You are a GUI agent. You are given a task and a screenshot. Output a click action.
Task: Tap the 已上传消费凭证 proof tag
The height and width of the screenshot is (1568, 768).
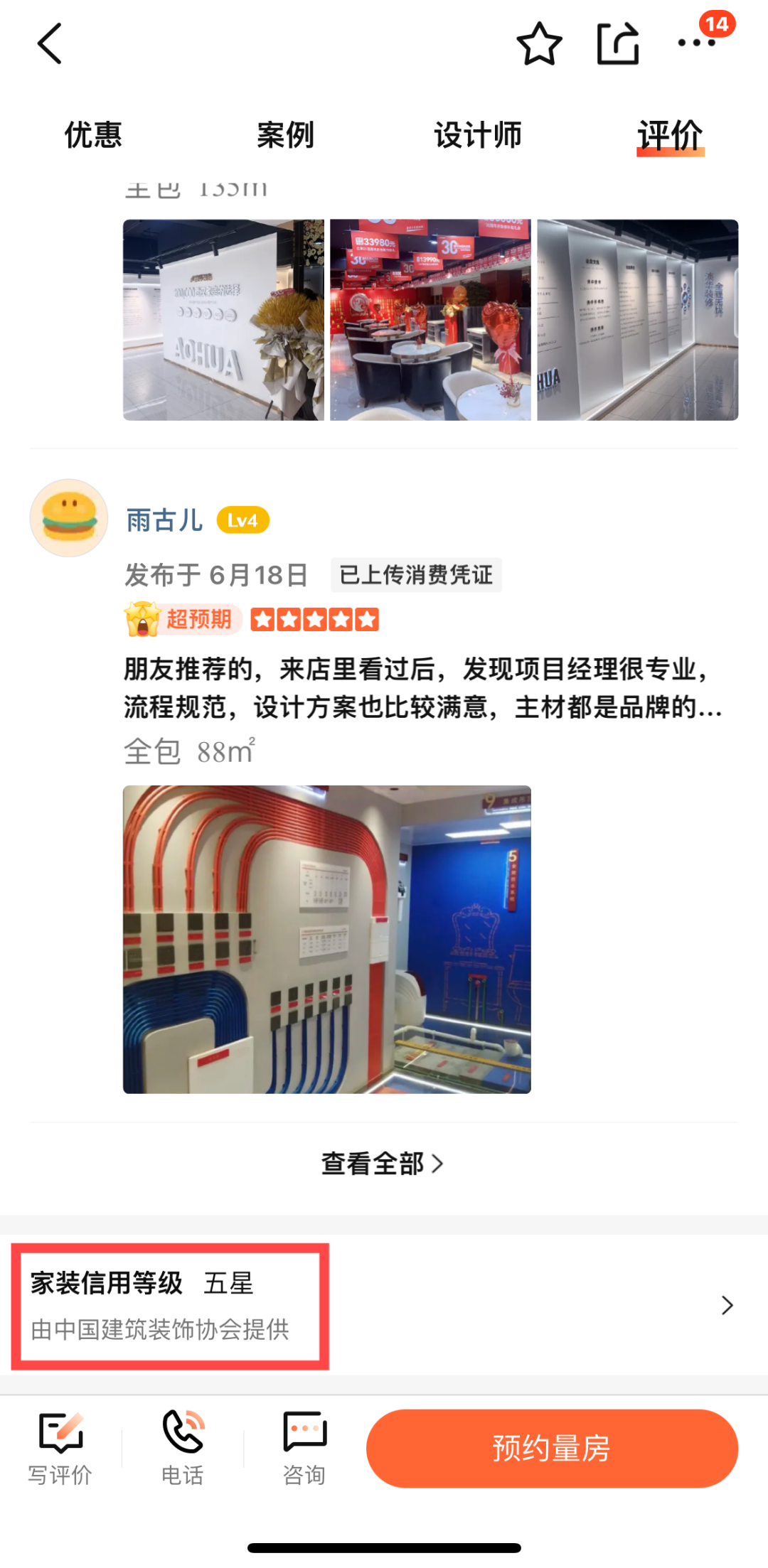click(x=417, y=576)
